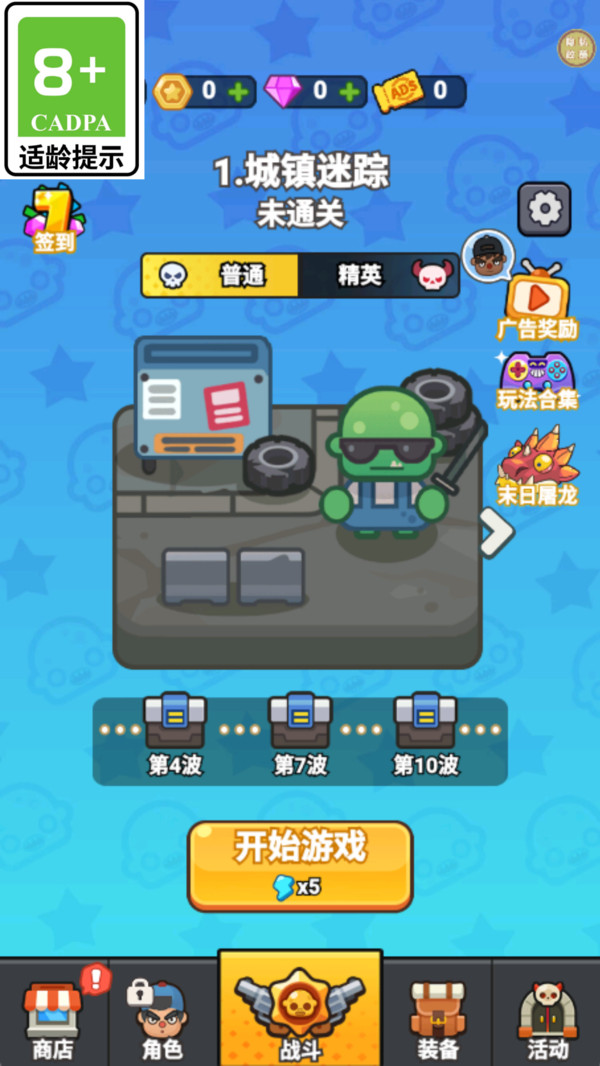Open the settings gear
The image size is (600, 1066).
[x=544, y=209]
